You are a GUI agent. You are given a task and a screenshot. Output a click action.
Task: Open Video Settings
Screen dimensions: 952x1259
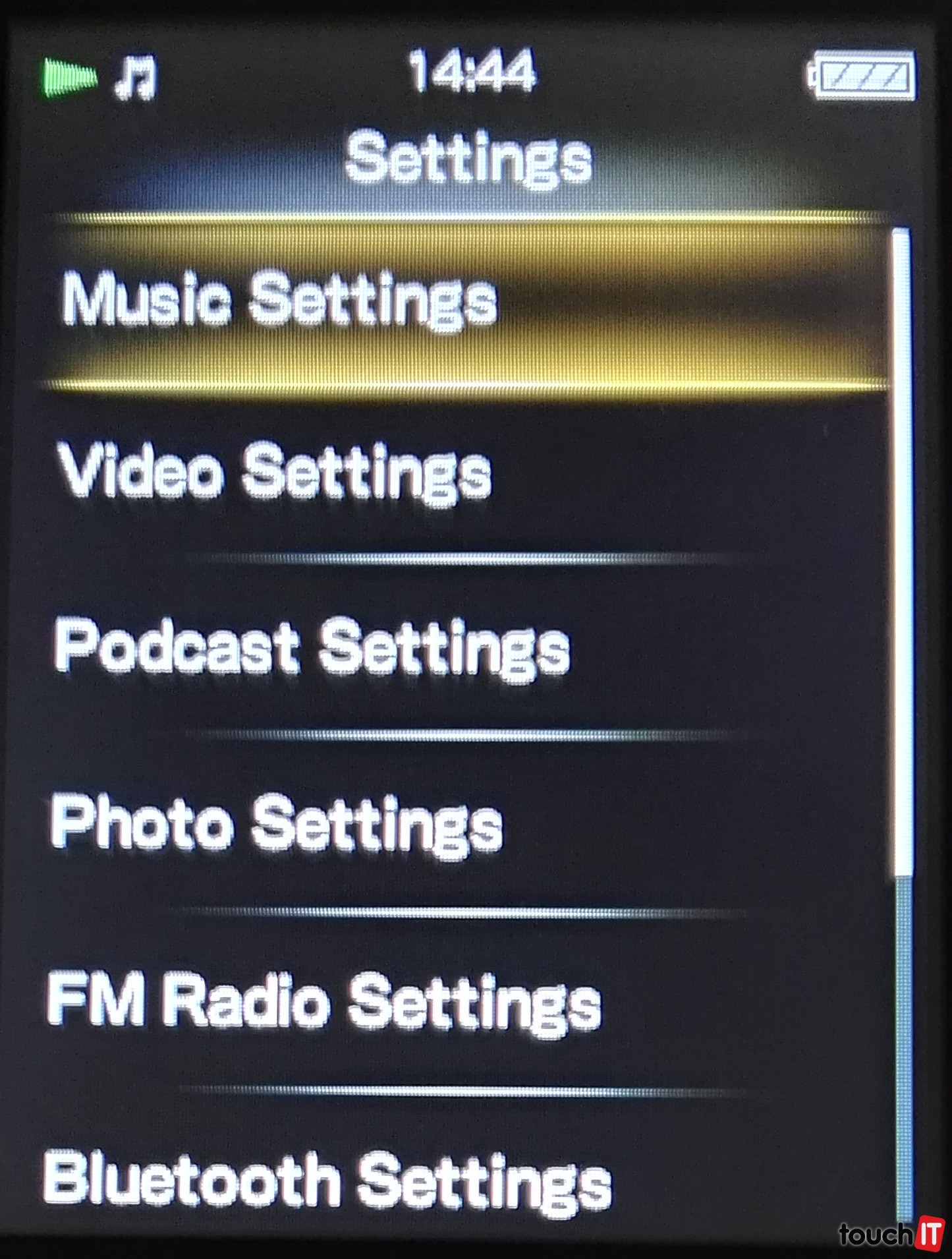pos(275,473)
